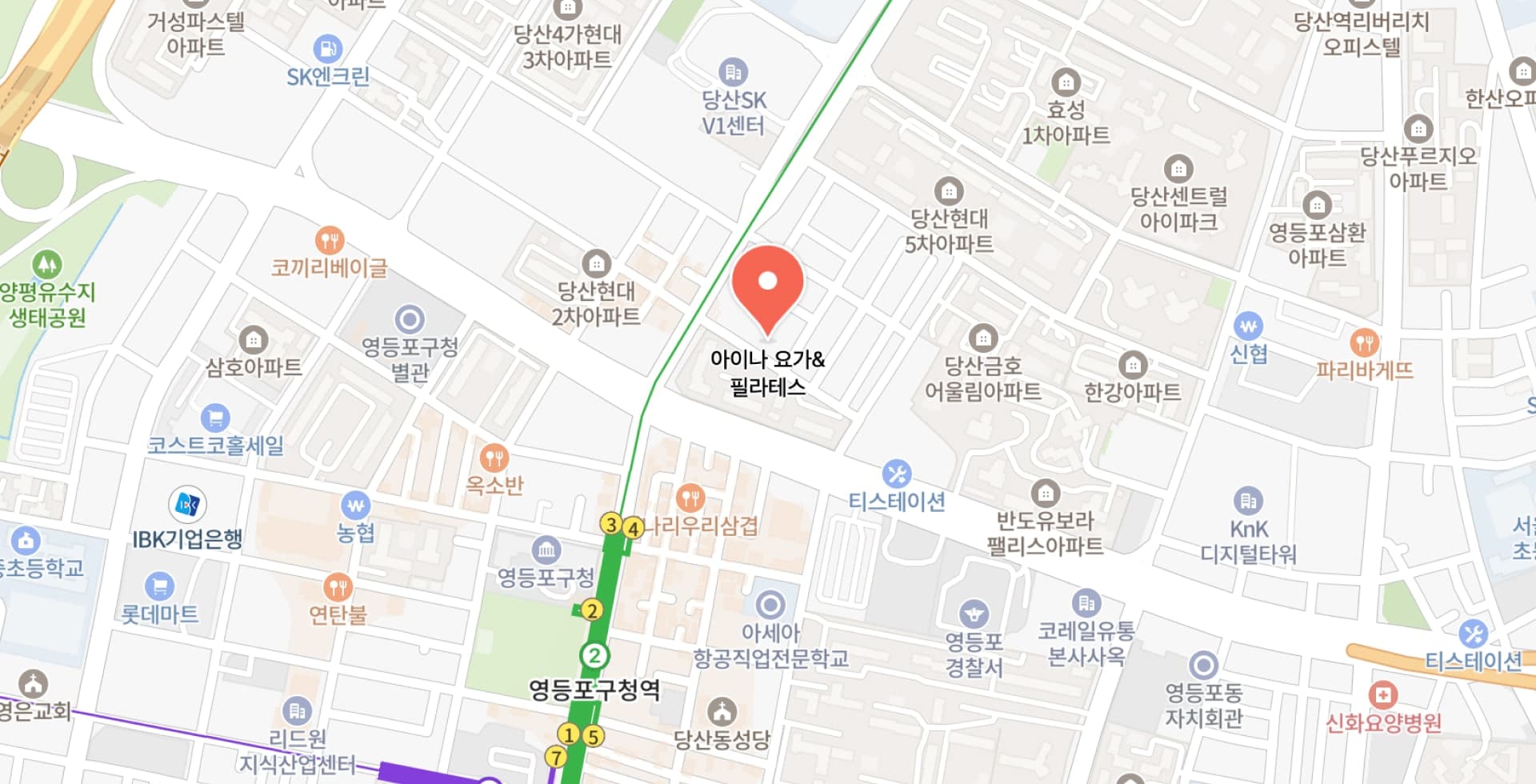
Task: Open the 코스트코홀세일 place marker
Action: pyautogui.click(x=214, y=418)
